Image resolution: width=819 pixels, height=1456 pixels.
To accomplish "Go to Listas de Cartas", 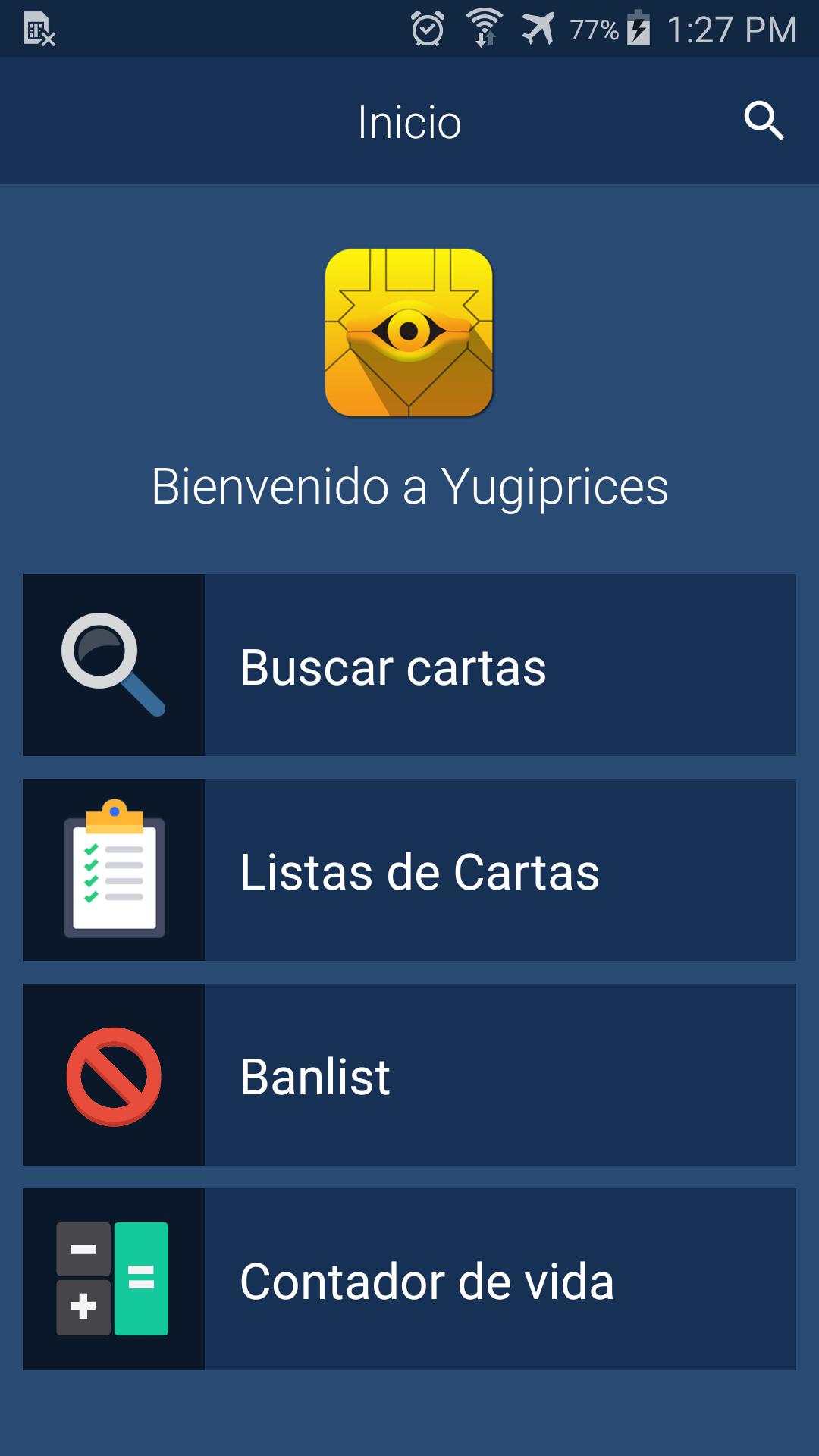I will 409,870.
